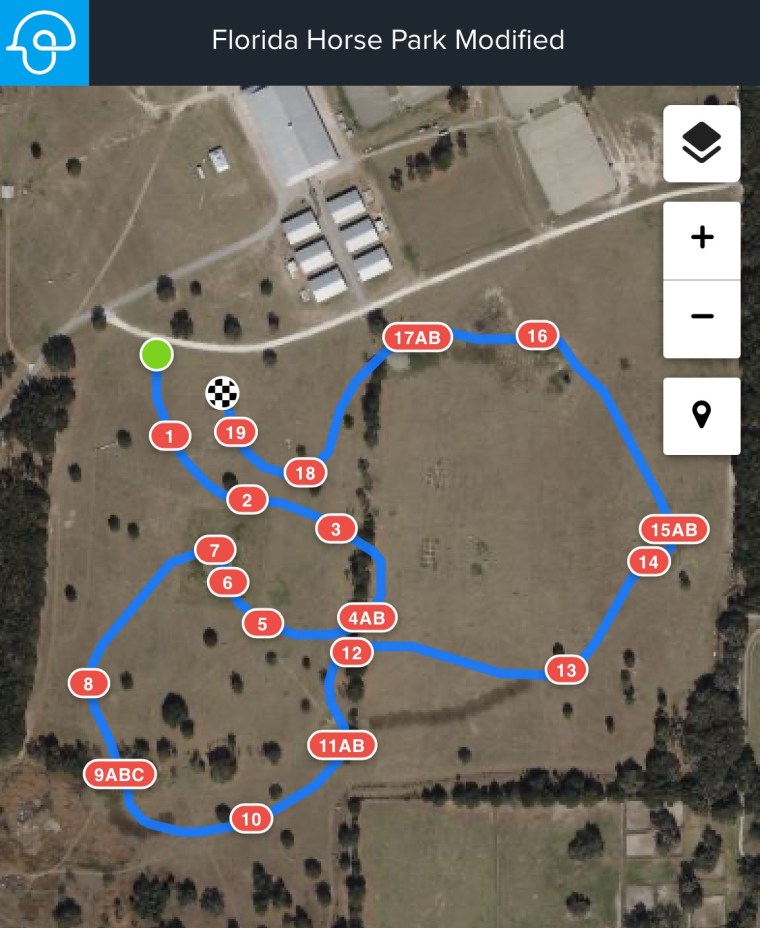Click the 11AB fence marker
This screenshot has width=760, height=928.
344,745
